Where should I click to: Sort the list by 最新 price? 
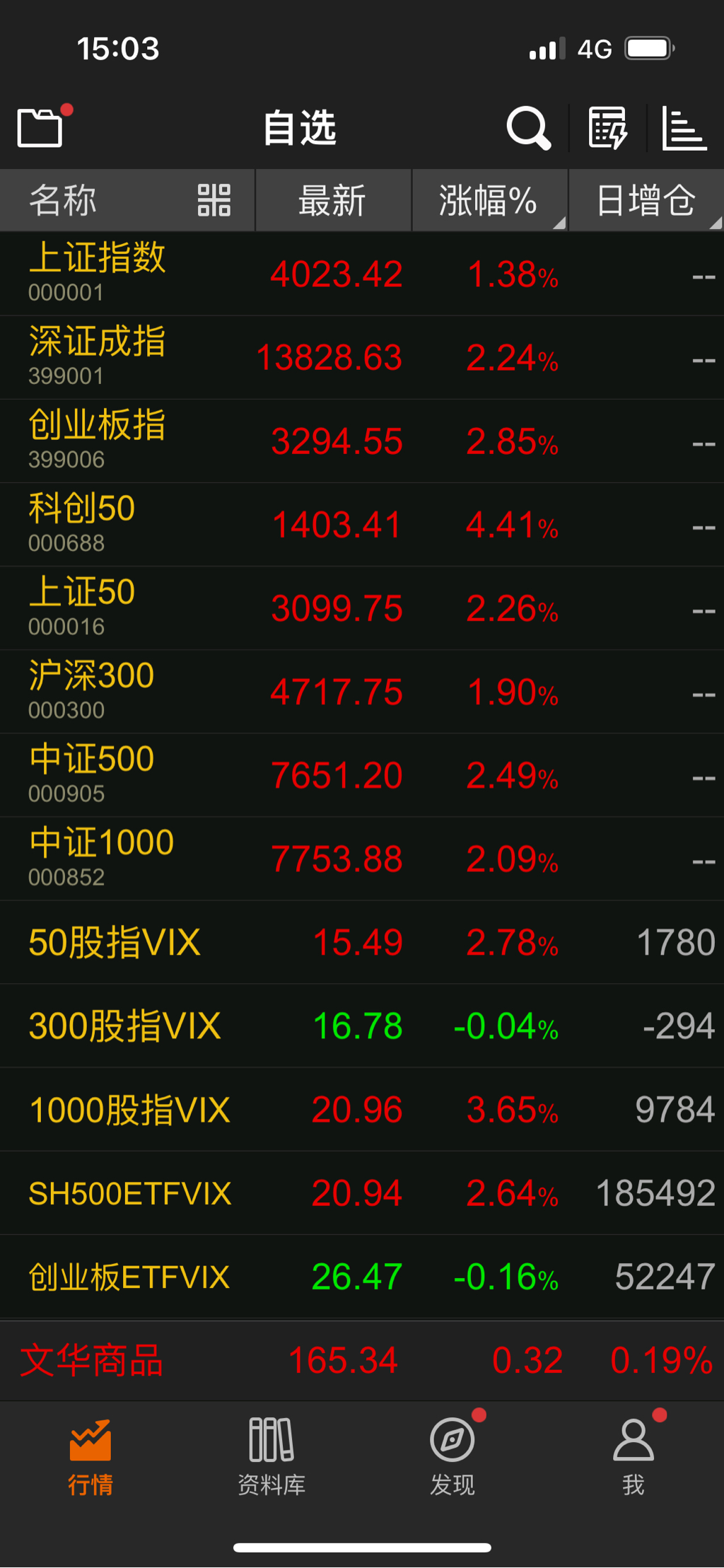pos(332,200)
